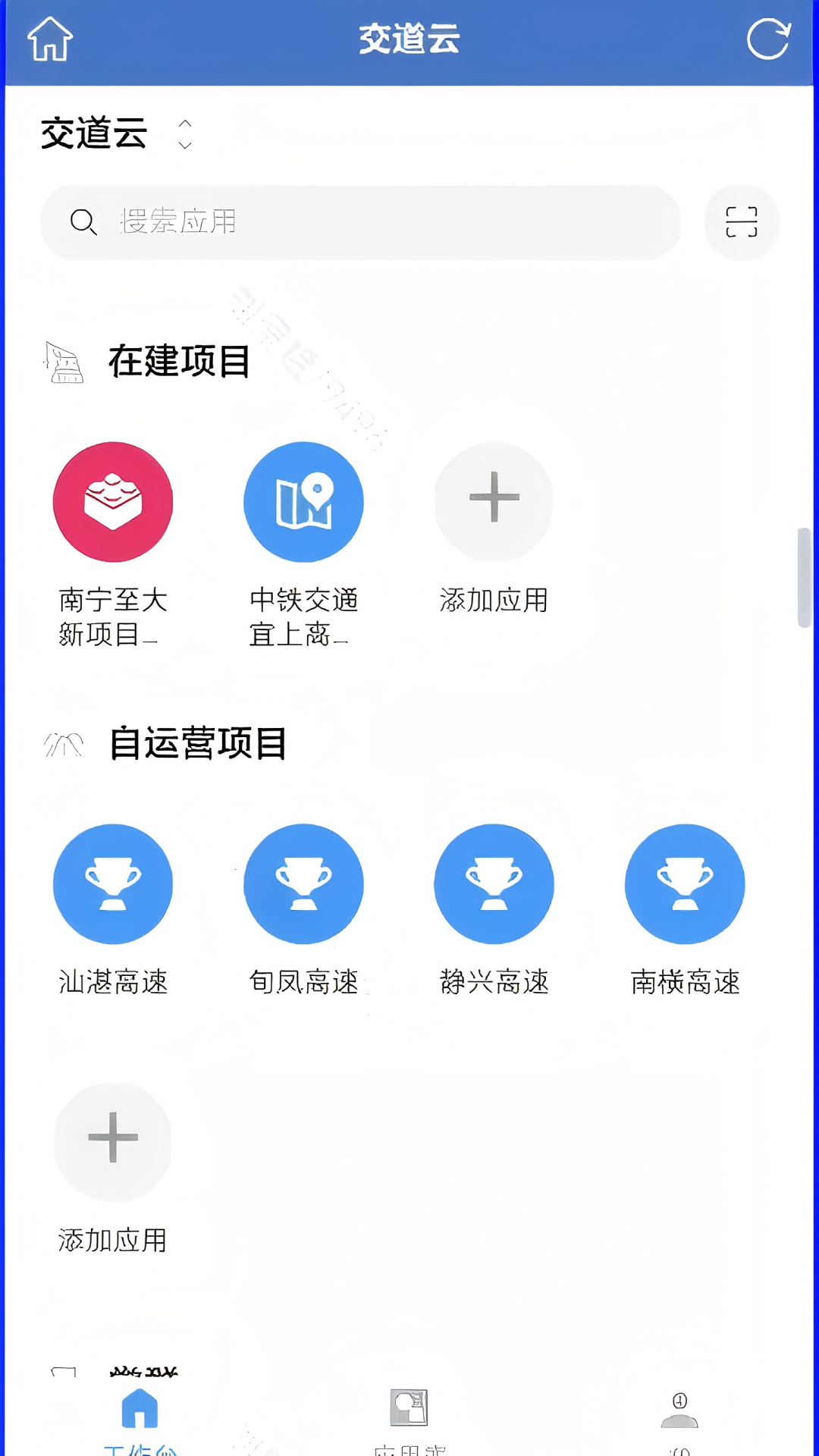Viewport: 819px width, 1456px height.
Task: Select the 南横高速 trophy icon
Action: 684,883
